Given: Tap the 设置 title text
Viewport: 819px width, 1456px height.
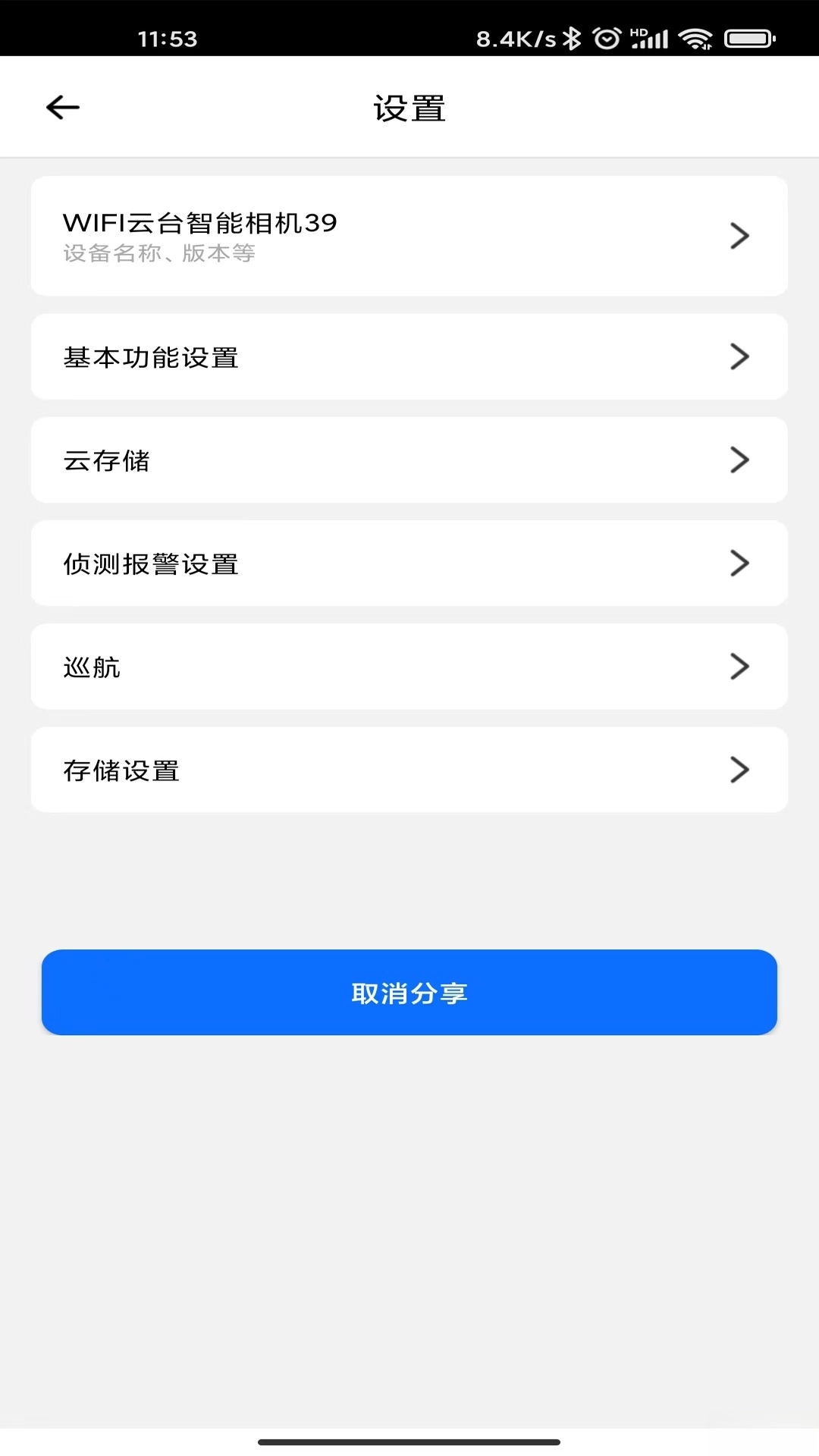Looking at the screenshot, I should [x=409, y=108].
